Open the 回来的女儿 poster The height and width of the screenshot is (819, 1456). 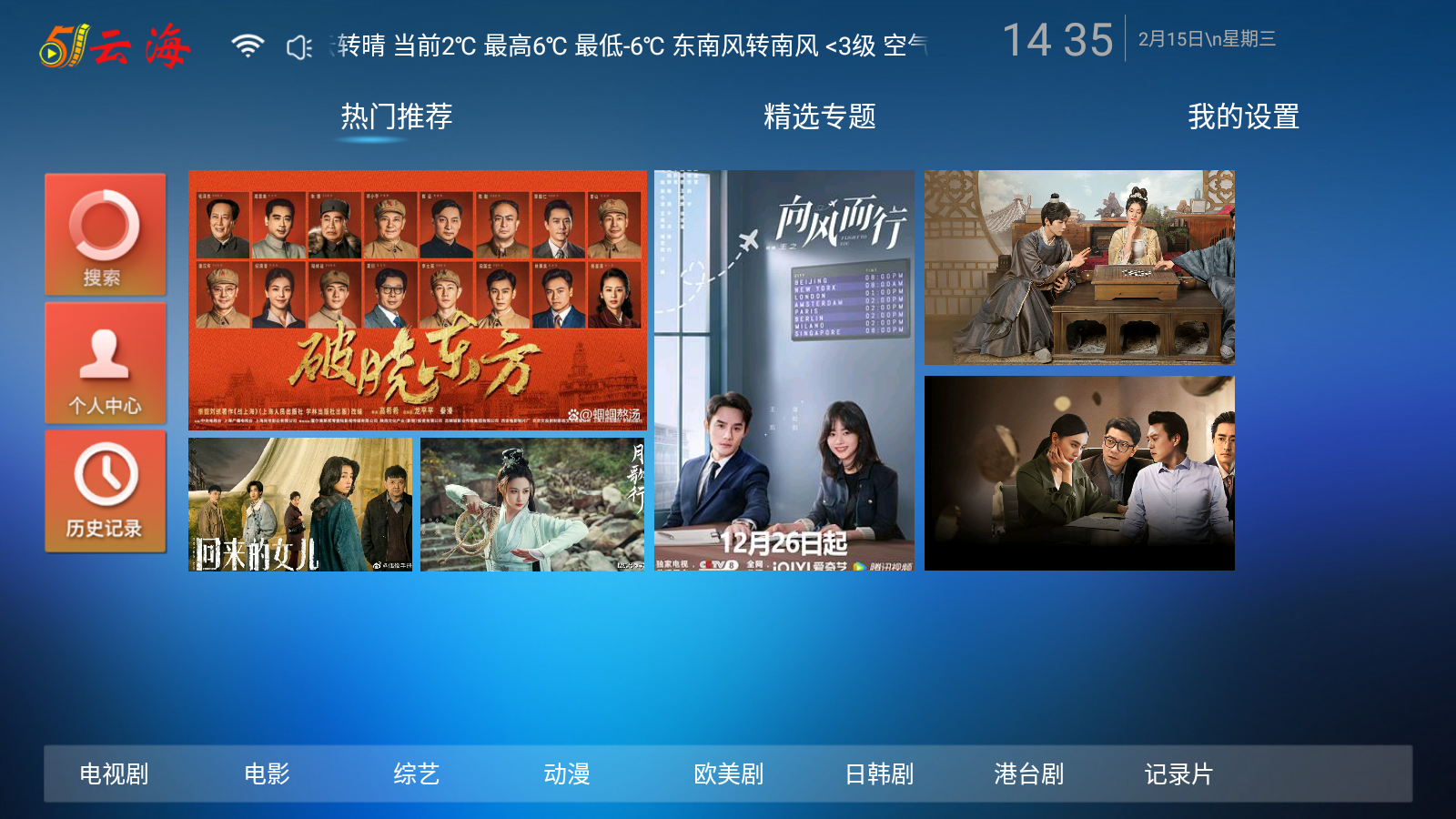(299, 504)
